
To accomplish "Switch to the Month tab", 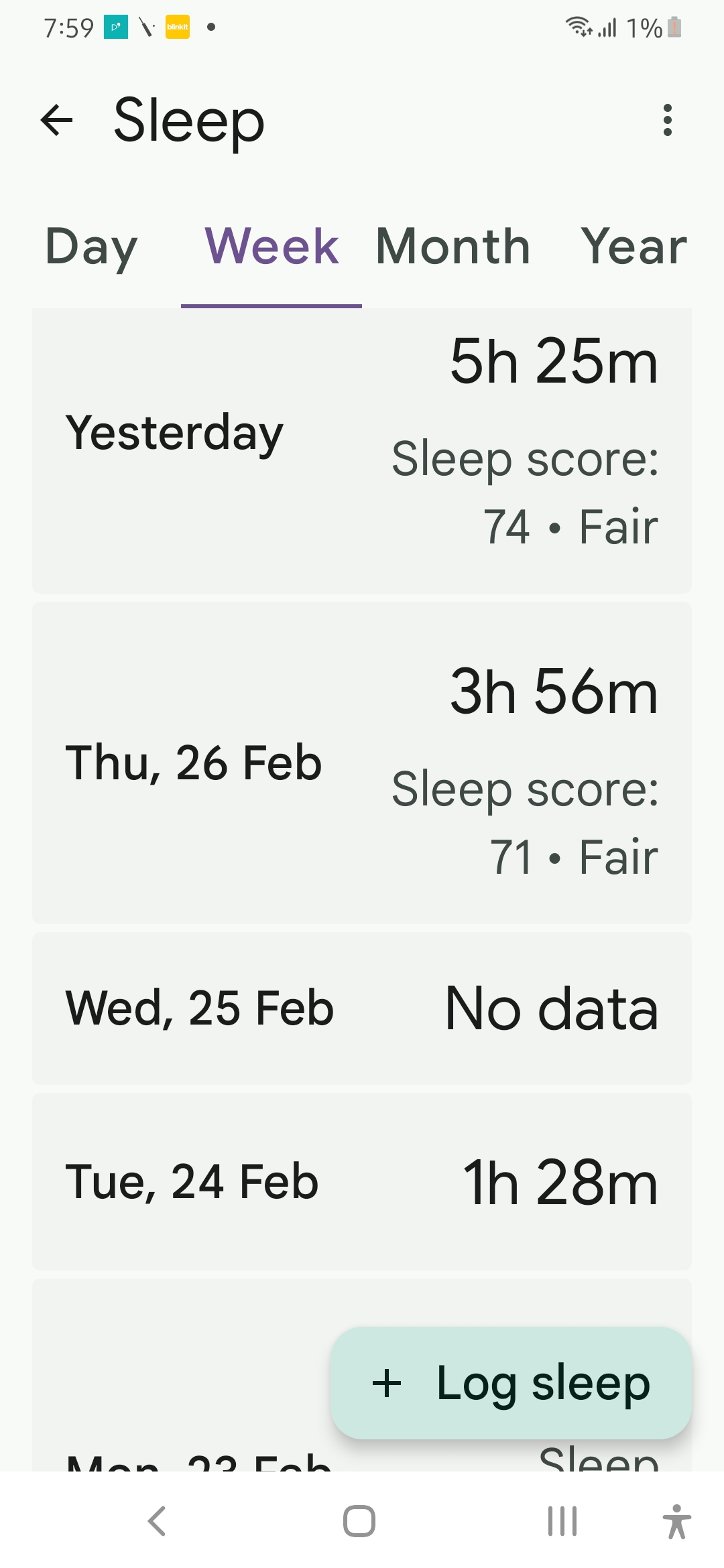I will click(x=453, y=247).
